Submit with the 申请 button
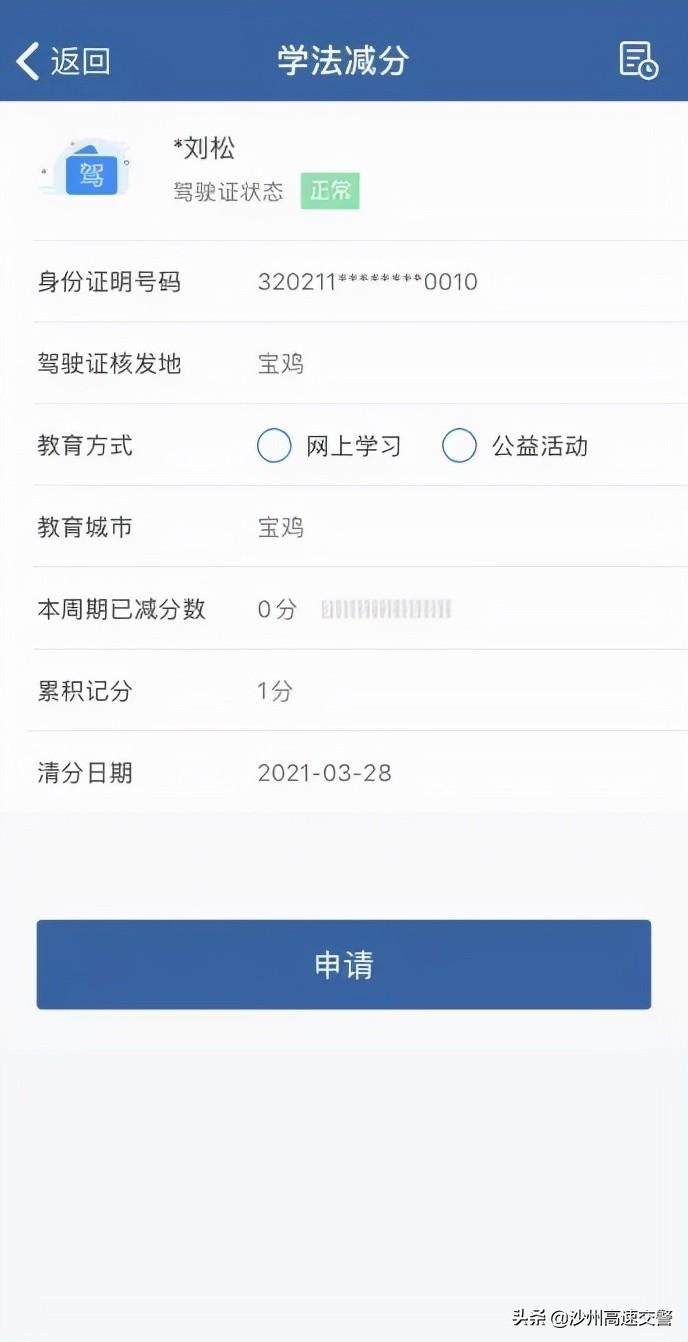Image resolution: width=688 pixels, height=1342 pixels. pos(344,965)
